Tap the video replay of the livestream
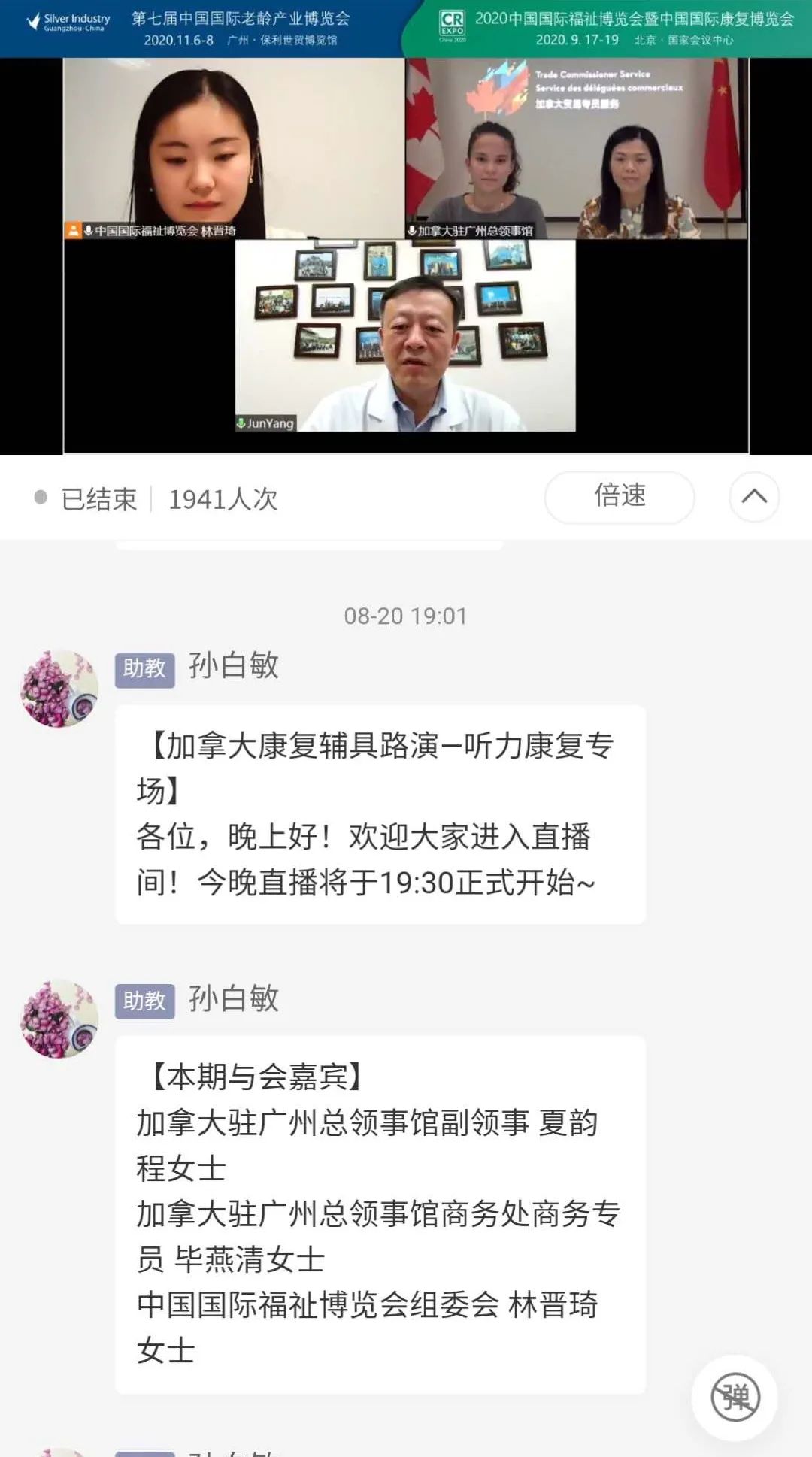Viewport: 812px width, 1457px height. [406, 256]
